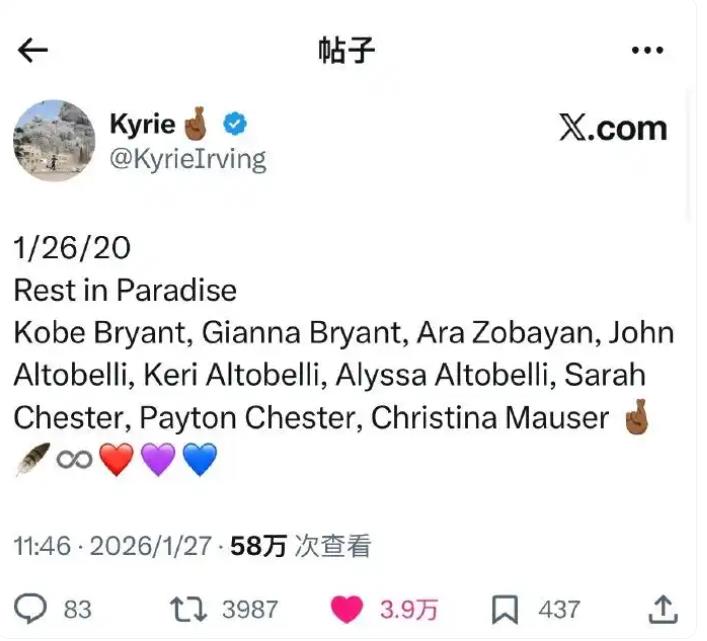The height and width of the screenshot is (641, 707).
Task: Reply to the post via comment icon
Action: [33, 608]
